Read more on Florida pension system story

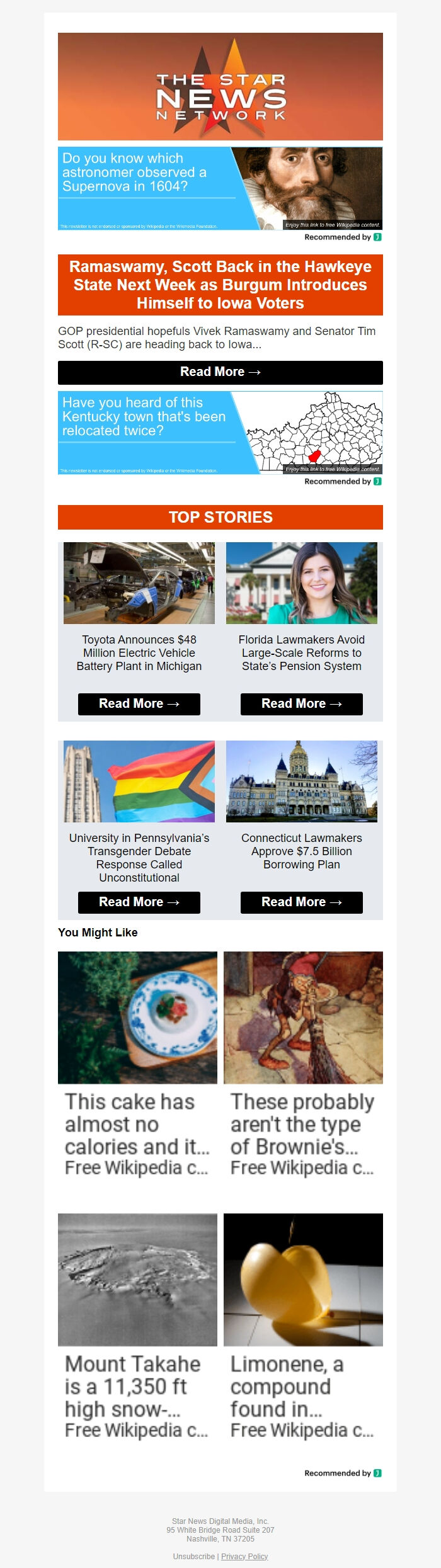301,704
